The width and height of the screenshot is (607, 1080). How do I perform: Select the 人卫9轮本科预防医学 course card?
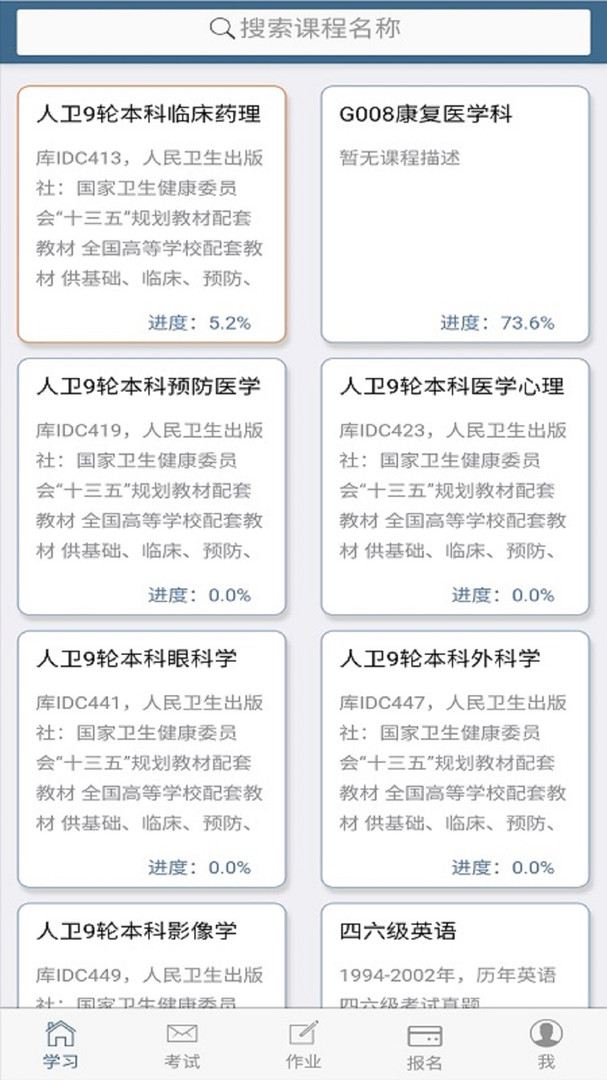(x=151, y=486)
